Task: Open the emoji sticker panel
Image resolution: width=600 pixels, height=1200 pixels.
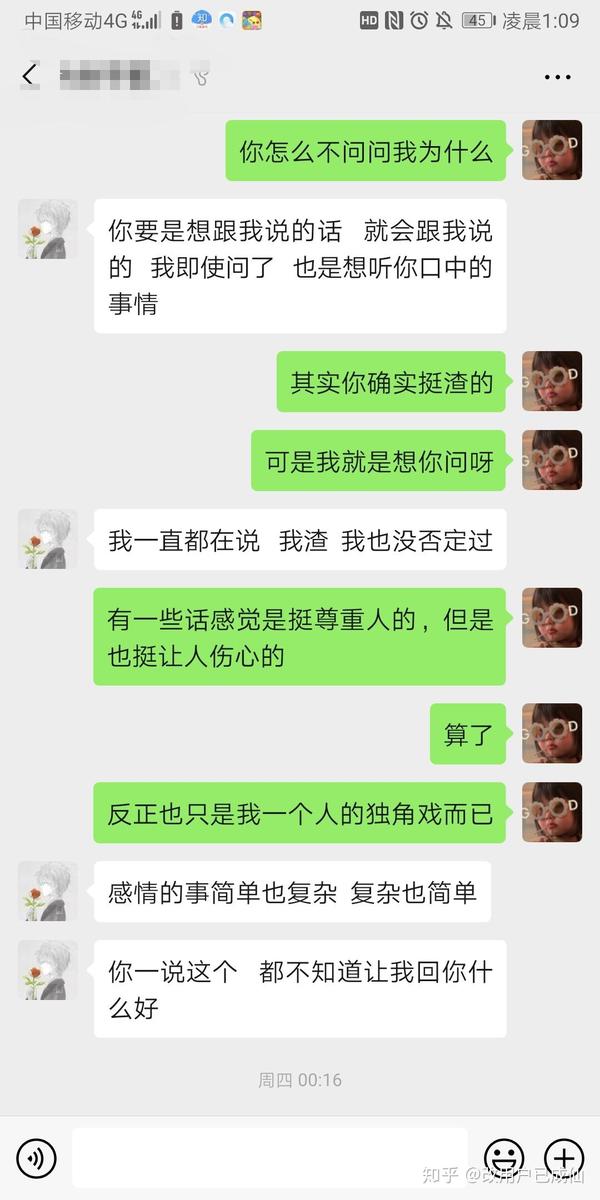Action: (x=504, y=1158)
